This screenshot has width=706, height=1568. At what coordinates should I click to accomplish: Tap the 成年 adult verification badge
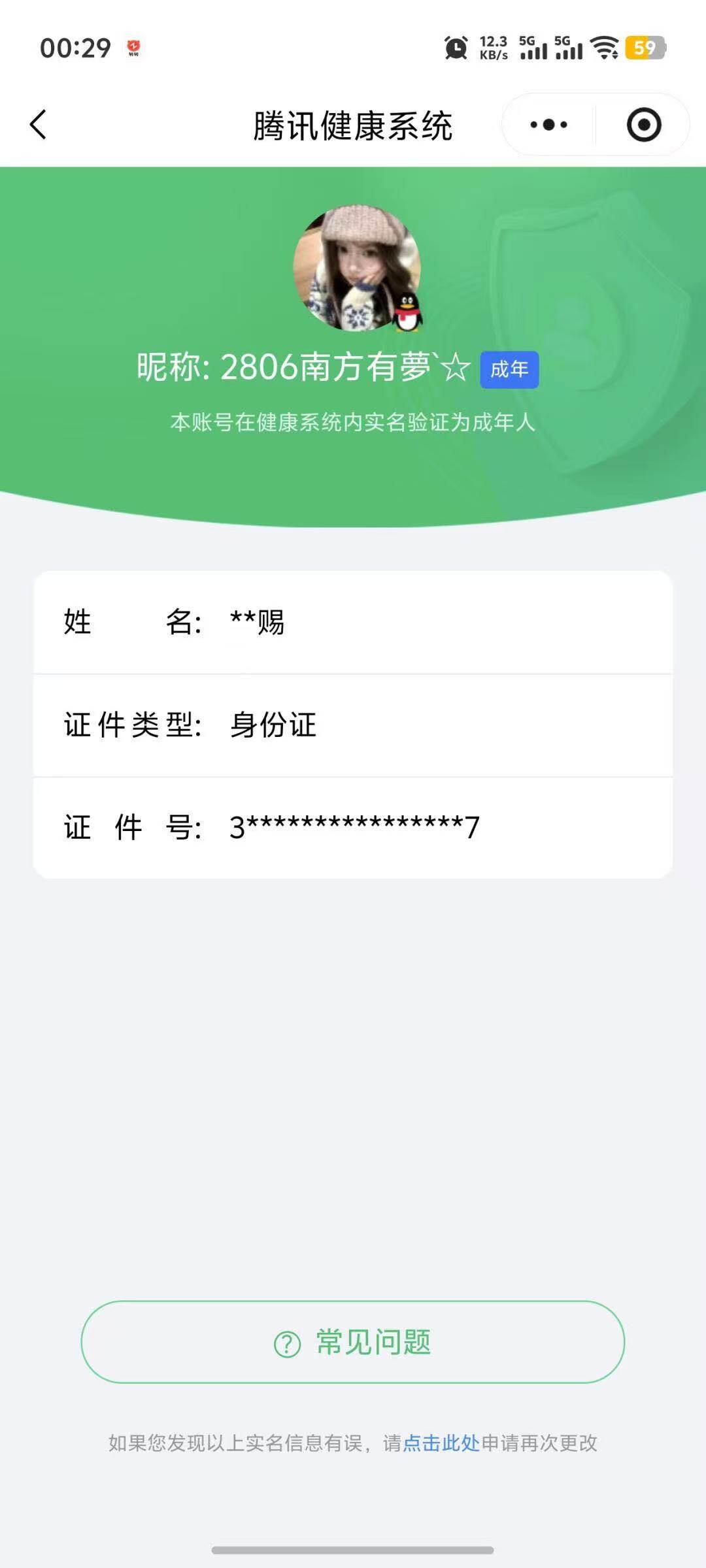point(511,370)
